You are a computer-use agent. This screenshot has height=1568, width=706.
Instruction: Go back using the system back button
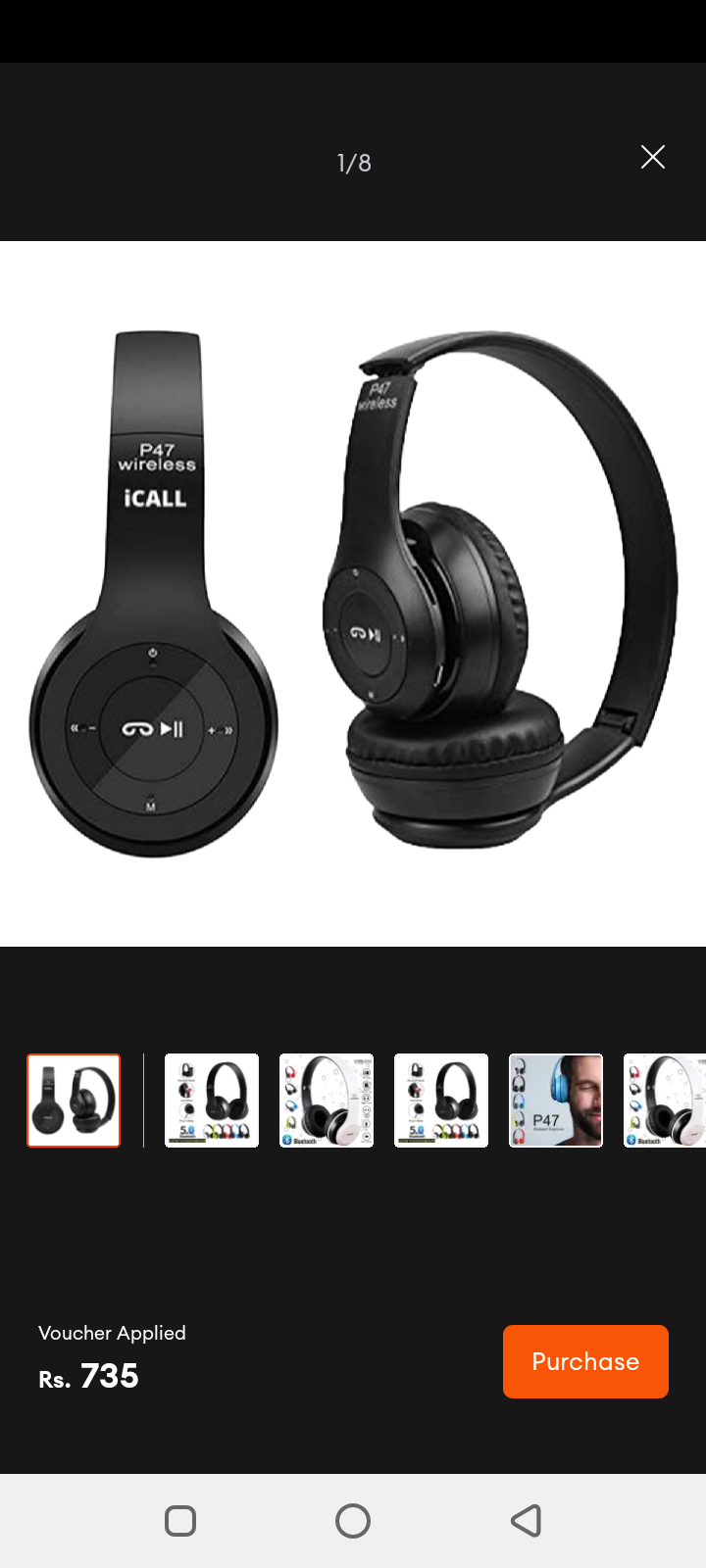pyautogui.click(x=527, y=1521)
